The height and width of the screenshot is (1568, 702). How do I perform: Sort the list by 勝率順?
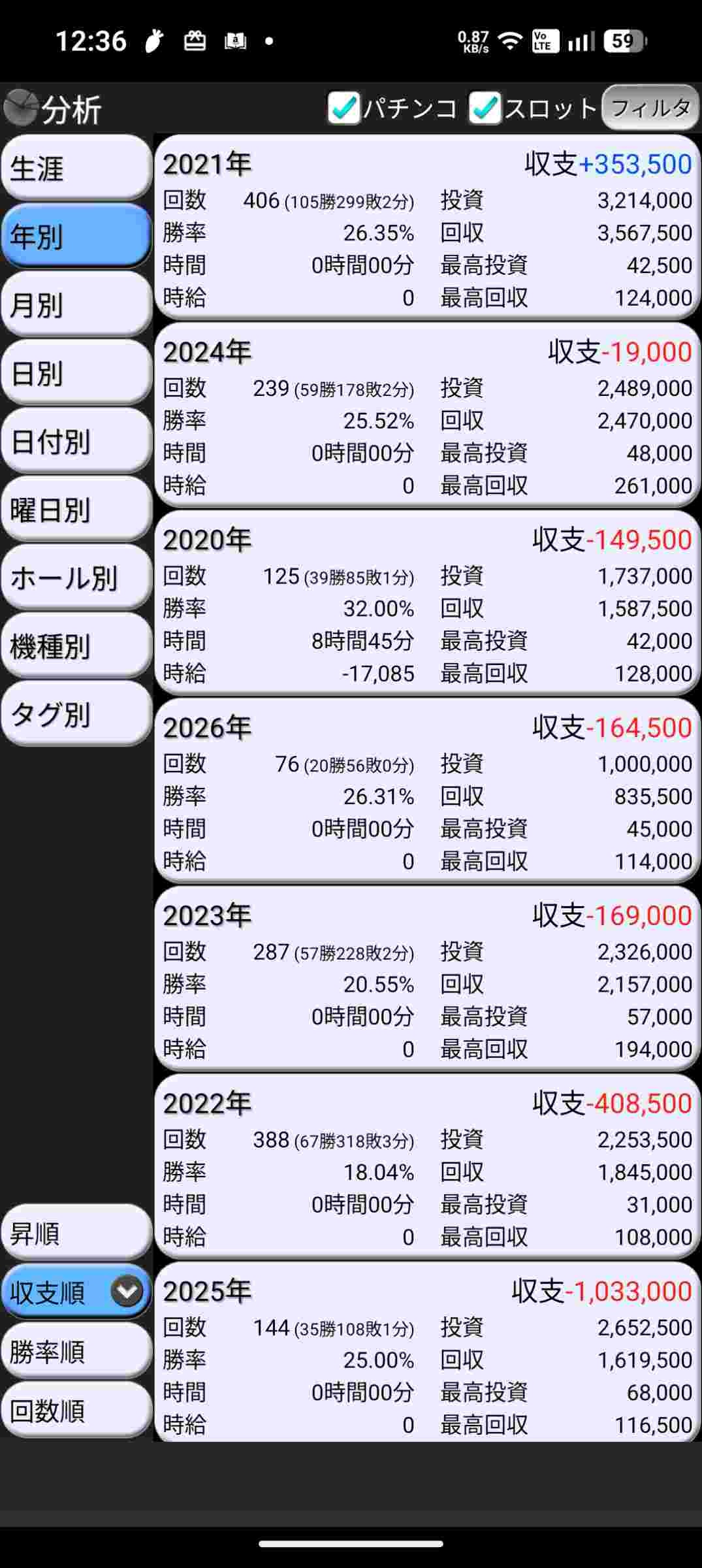tap(76, 1351)
